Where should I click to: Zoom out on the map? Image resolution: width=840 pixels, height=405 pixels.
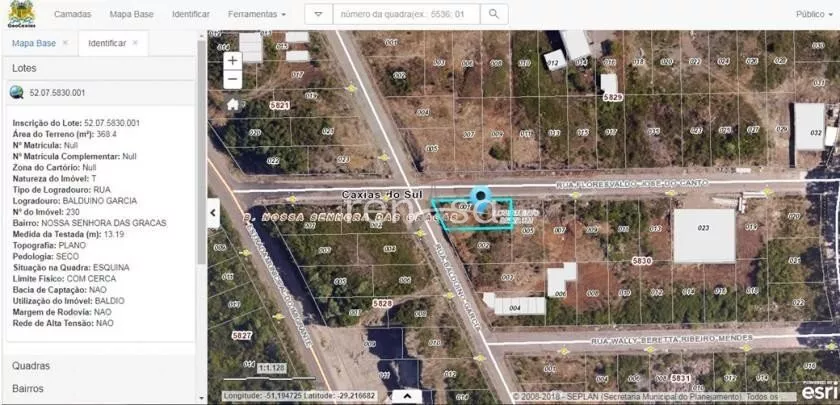click(x=233, y=78)
